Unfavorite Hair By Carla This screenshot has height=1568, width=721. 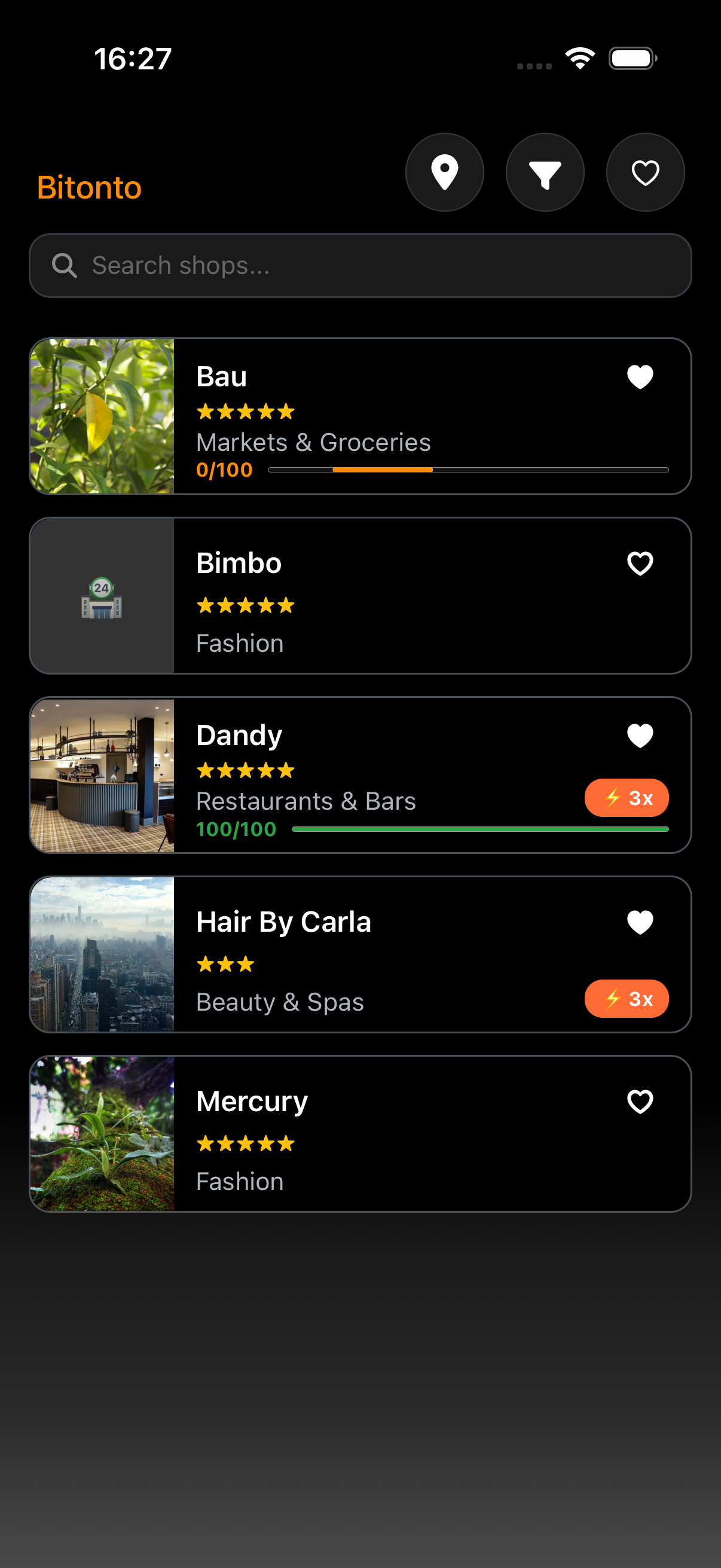(x=640, y=922)
